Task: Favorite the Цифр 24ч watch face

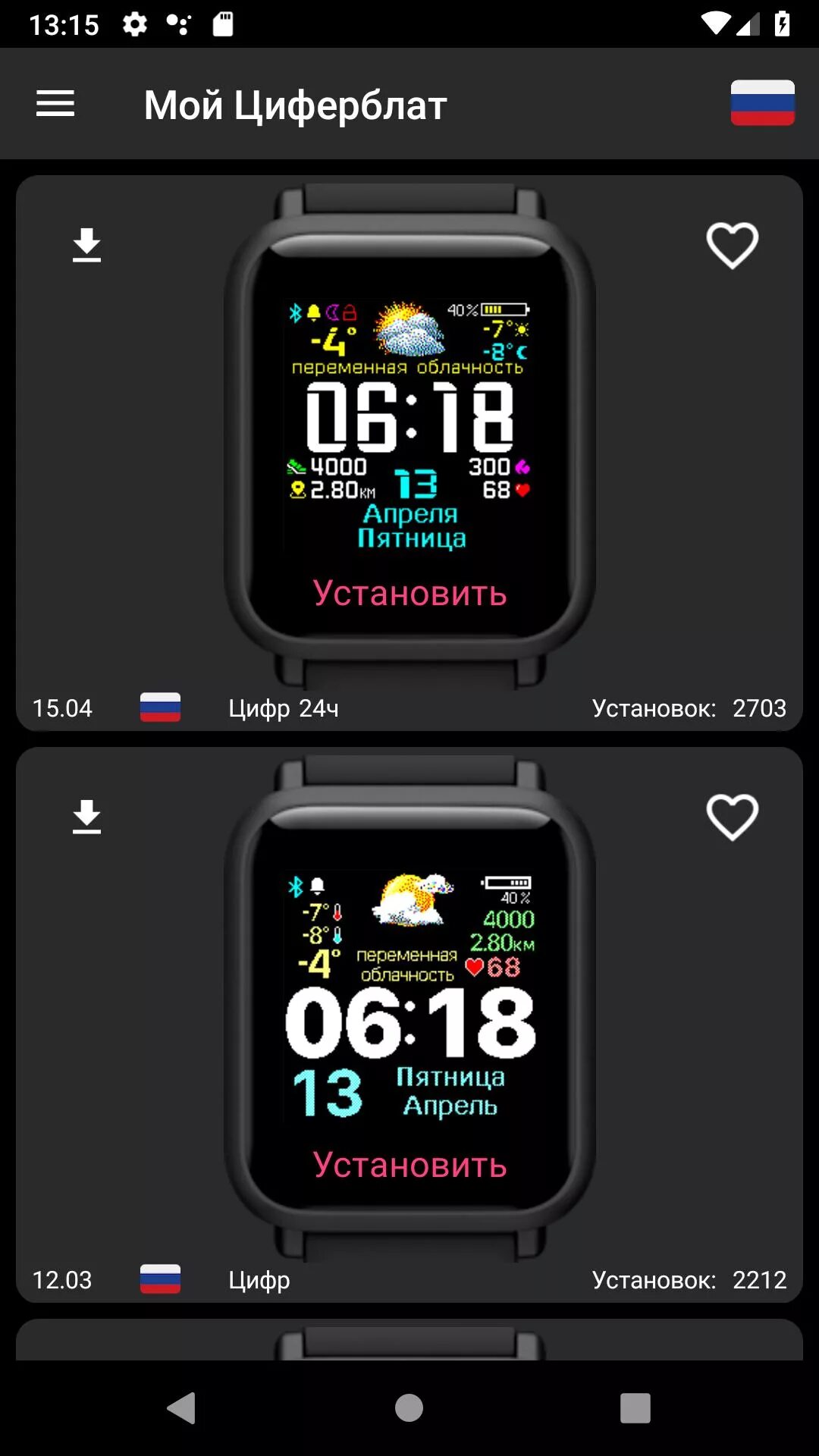Action: [x=732, y=245]
